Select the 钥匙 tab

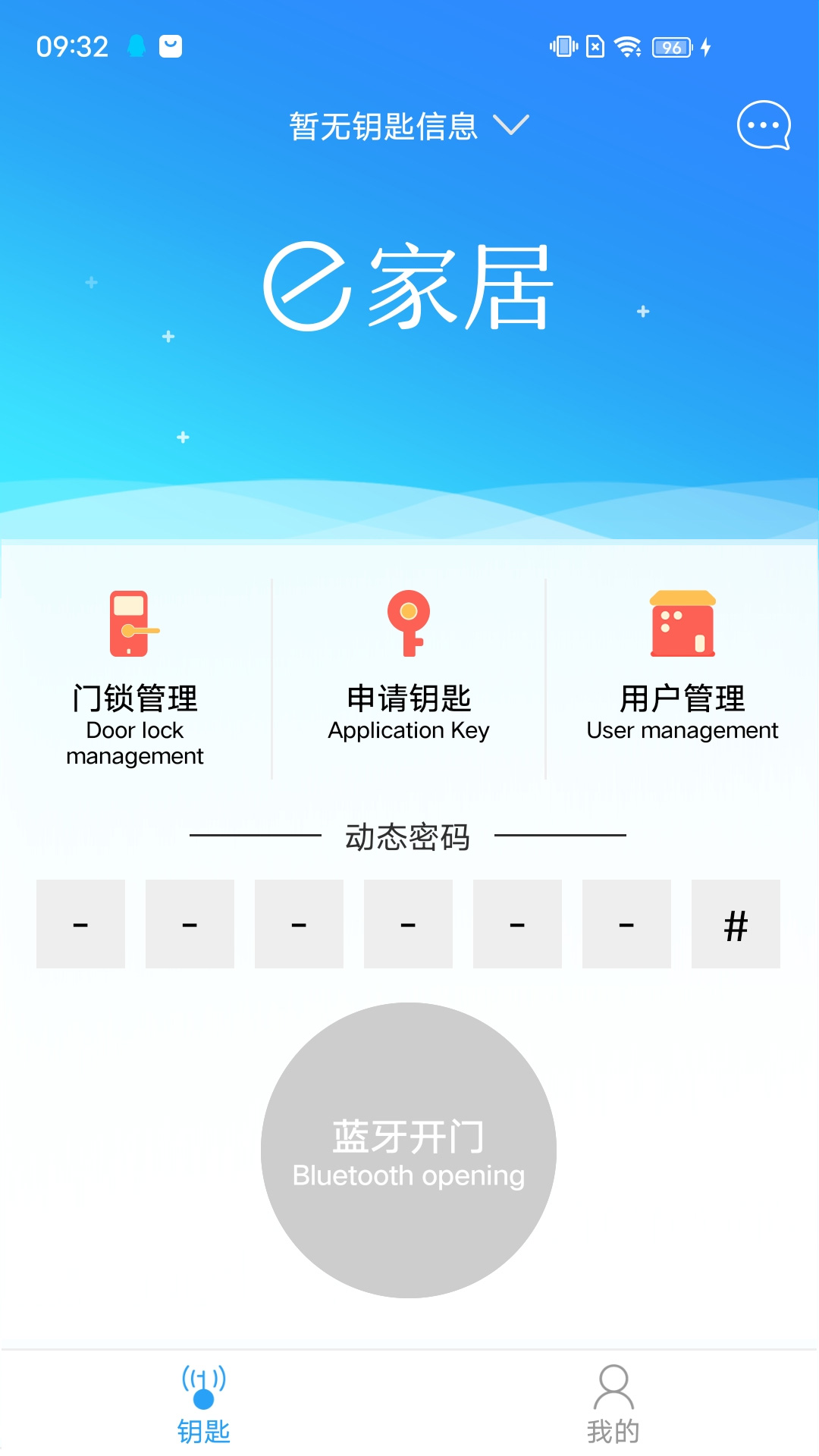[x=204, y=1403]
